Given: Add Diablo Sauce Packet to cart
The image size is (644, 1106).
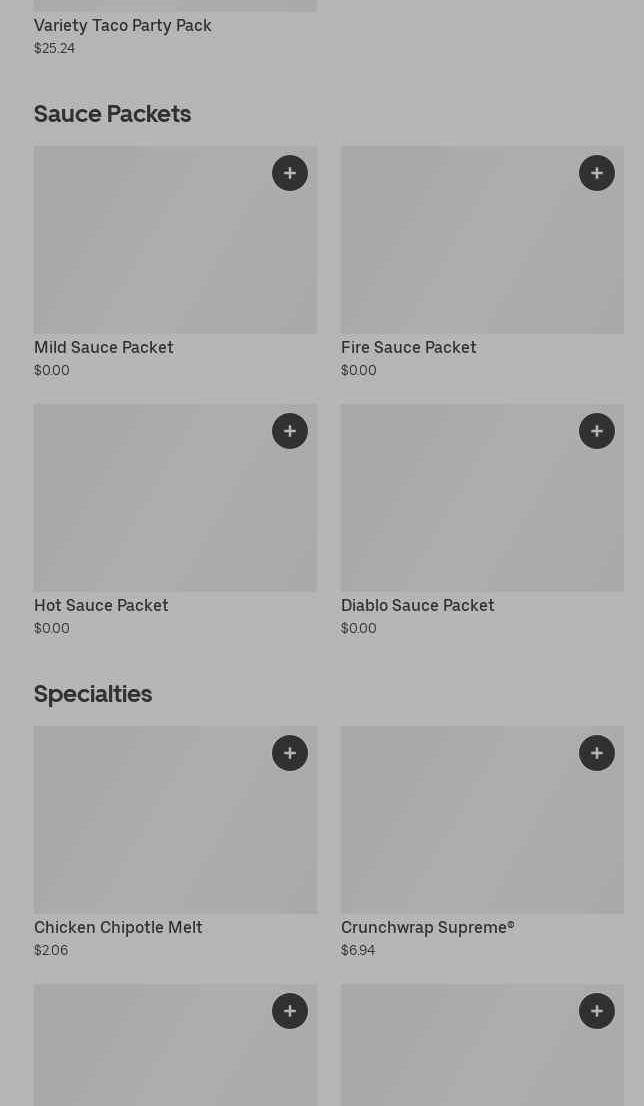Looking at the screenshot, I should pos(597,431).
